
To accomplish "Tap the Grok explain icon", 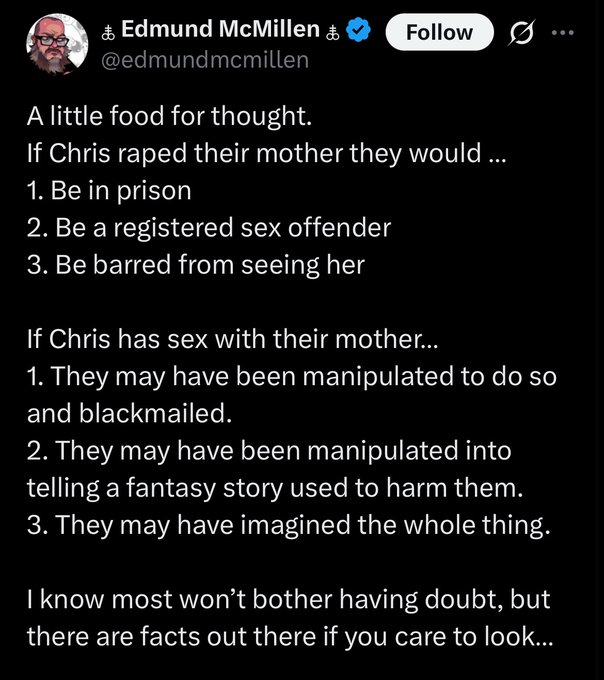I will click(x=522, y=32).
